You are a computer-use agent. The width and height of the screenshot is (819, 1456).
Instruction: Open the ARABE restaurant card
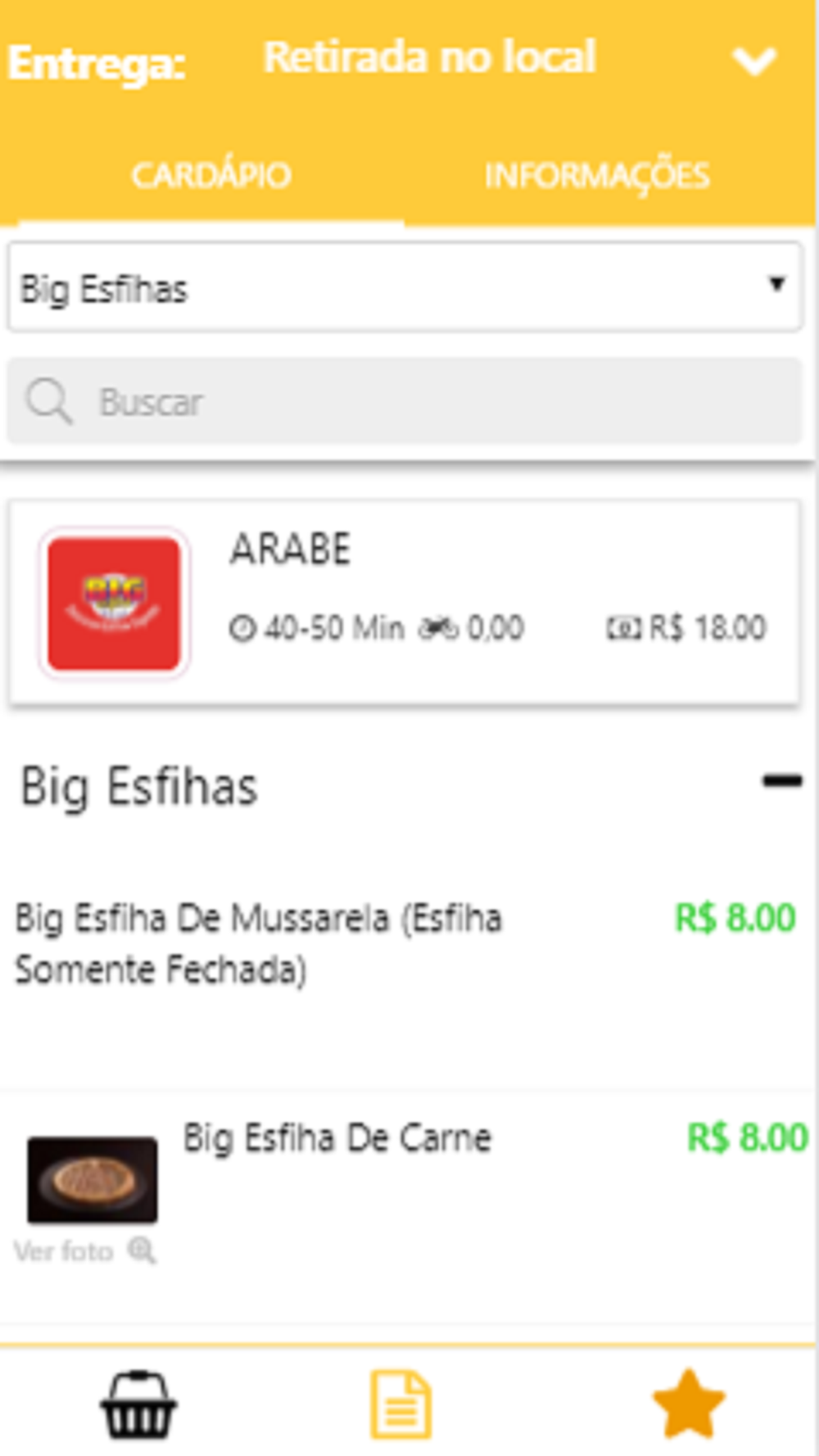405,602
